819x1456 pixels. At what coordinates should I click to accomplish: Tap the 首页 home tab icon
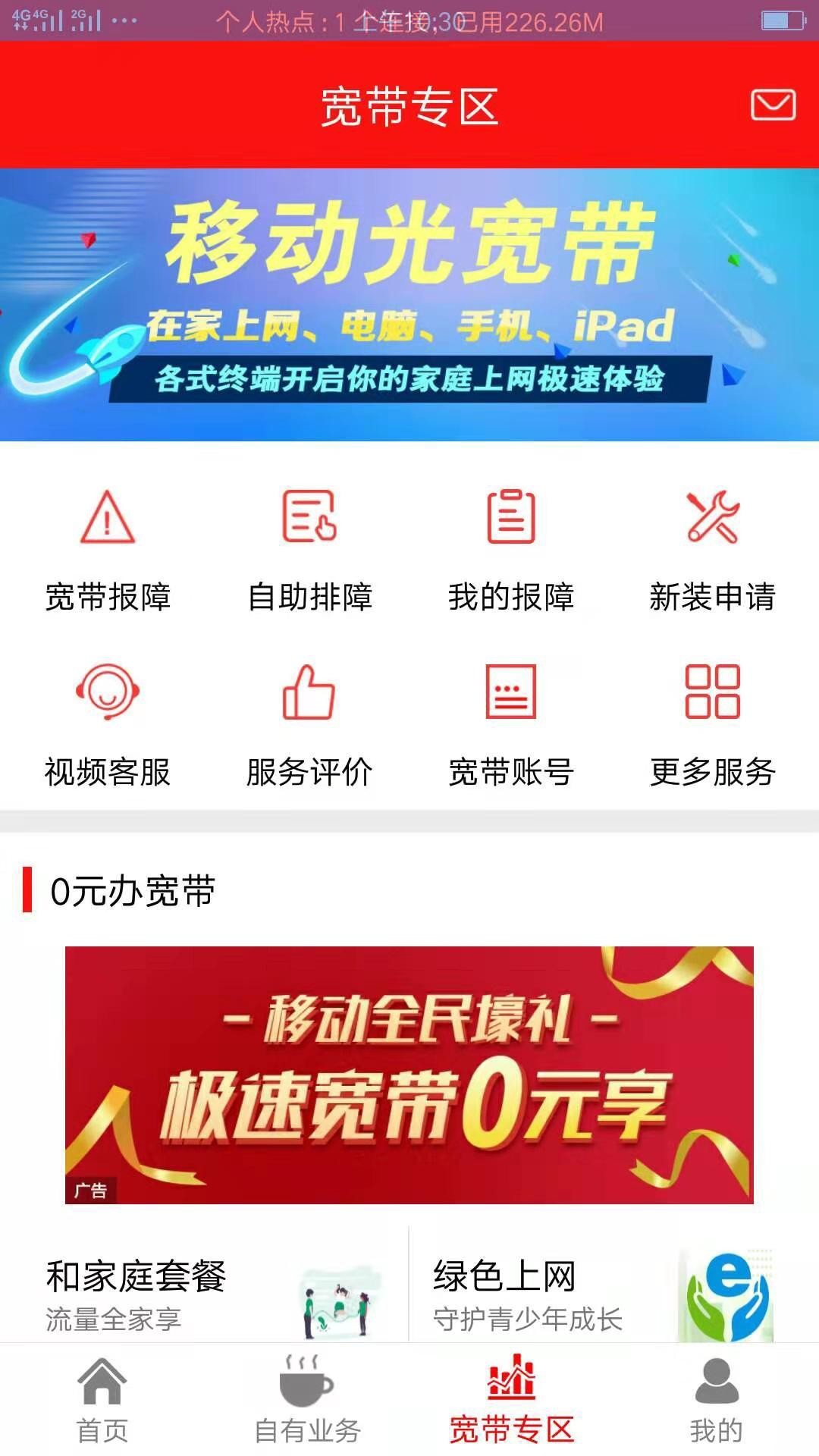coord(102,1388)
